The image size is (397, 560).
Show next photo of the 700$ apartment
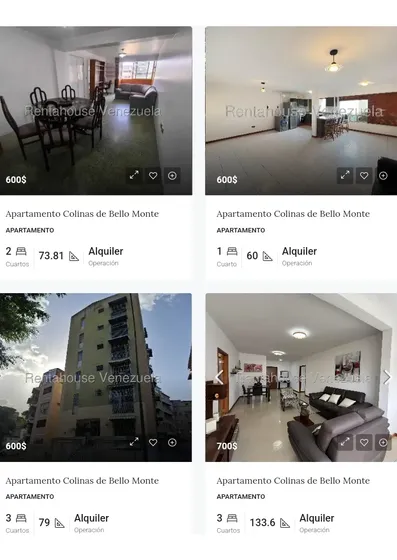[387, 377]
